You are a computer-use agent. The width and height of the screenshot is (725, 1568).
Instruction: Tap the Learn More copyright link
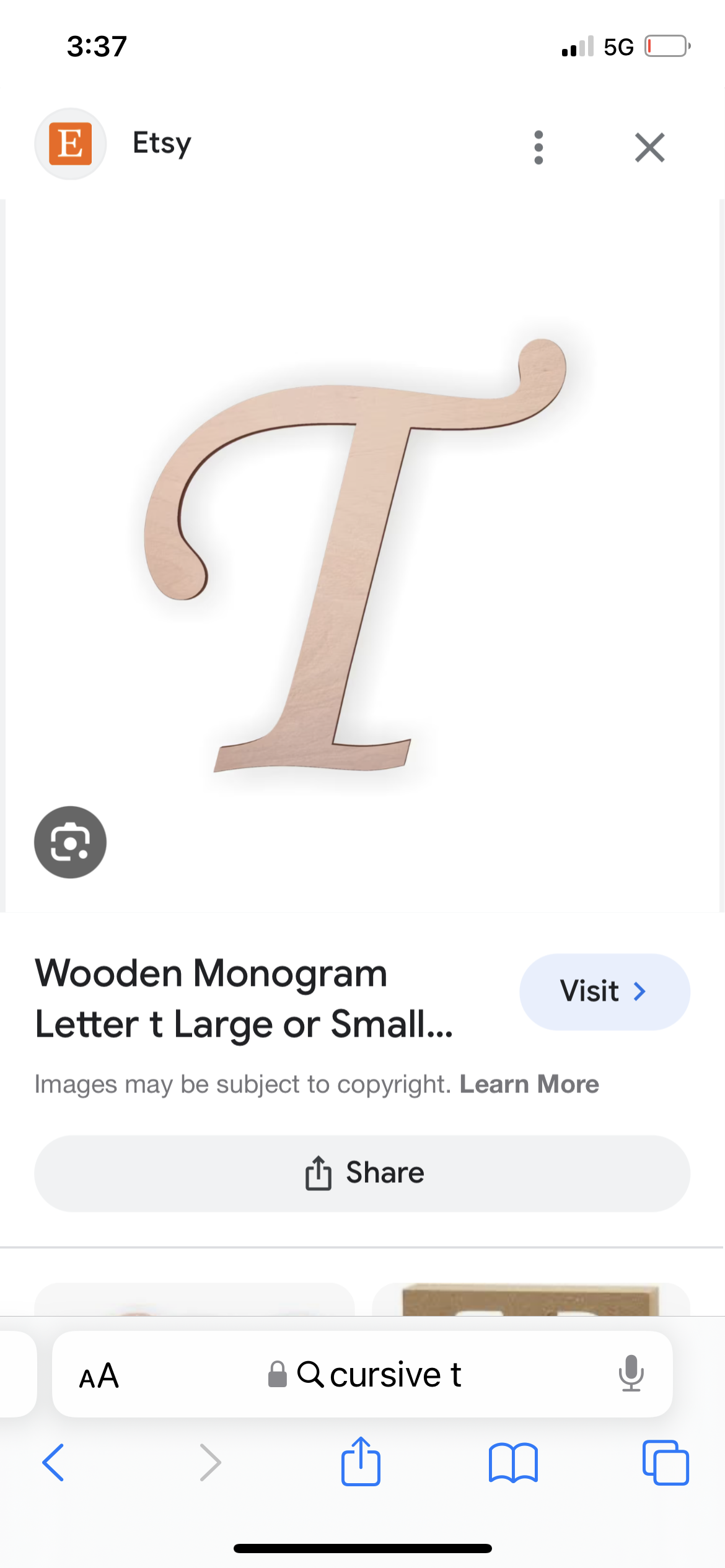pyautogui.click(x=529, y=1084)
